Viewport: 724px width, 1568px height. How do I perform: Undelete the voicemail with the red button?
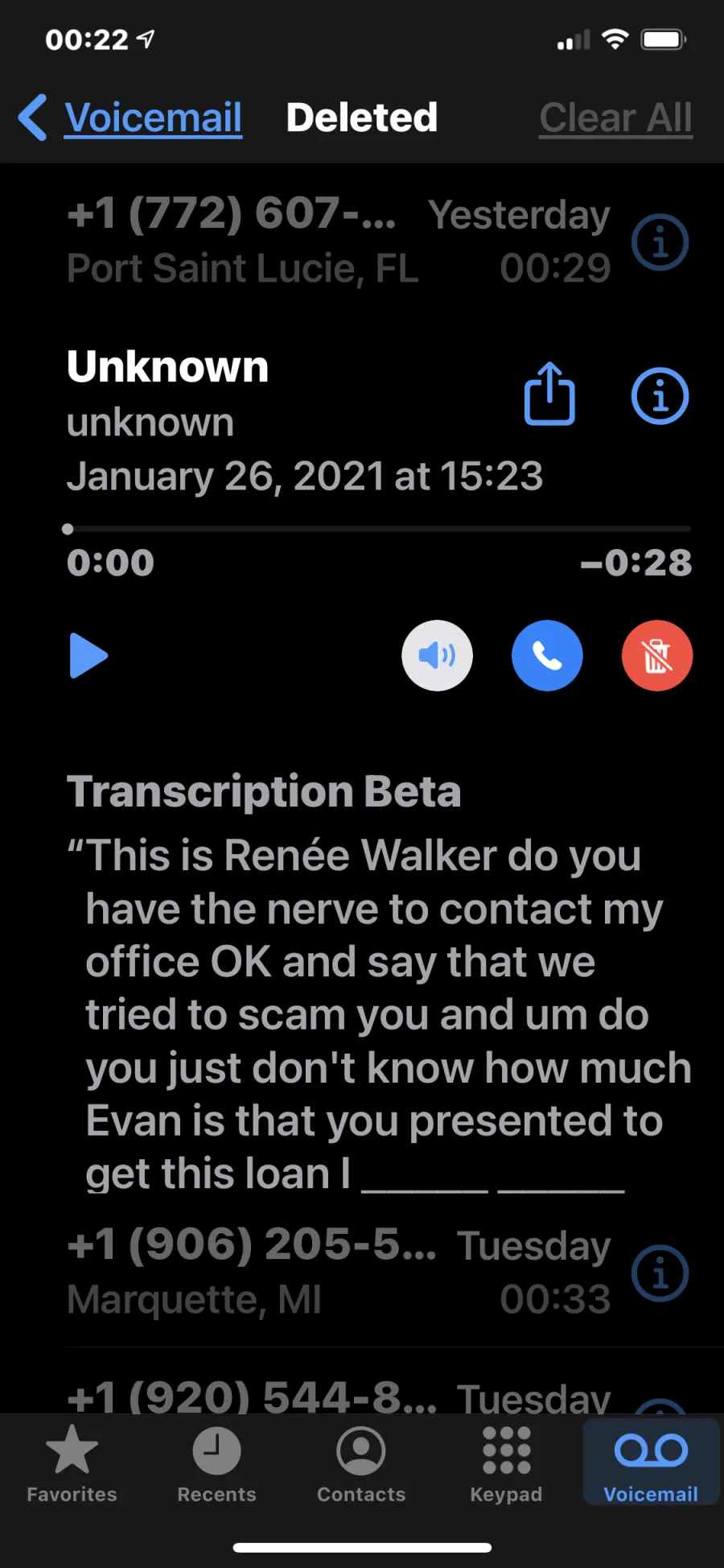[657, 655]
